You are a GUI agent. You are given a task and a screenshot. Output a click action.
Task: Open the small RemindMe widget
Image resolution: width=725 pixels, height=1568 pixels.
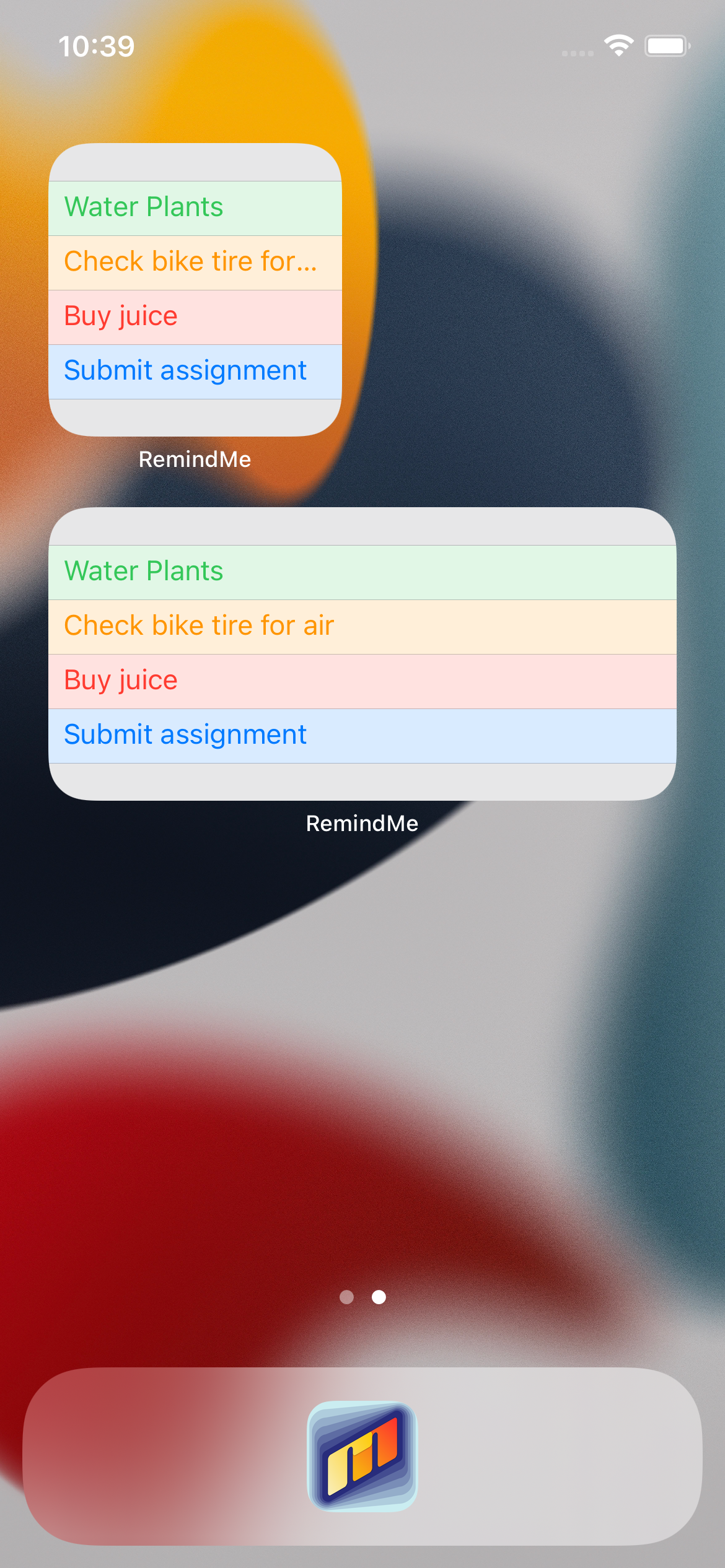pyautogui.click(x=195, y=290)
